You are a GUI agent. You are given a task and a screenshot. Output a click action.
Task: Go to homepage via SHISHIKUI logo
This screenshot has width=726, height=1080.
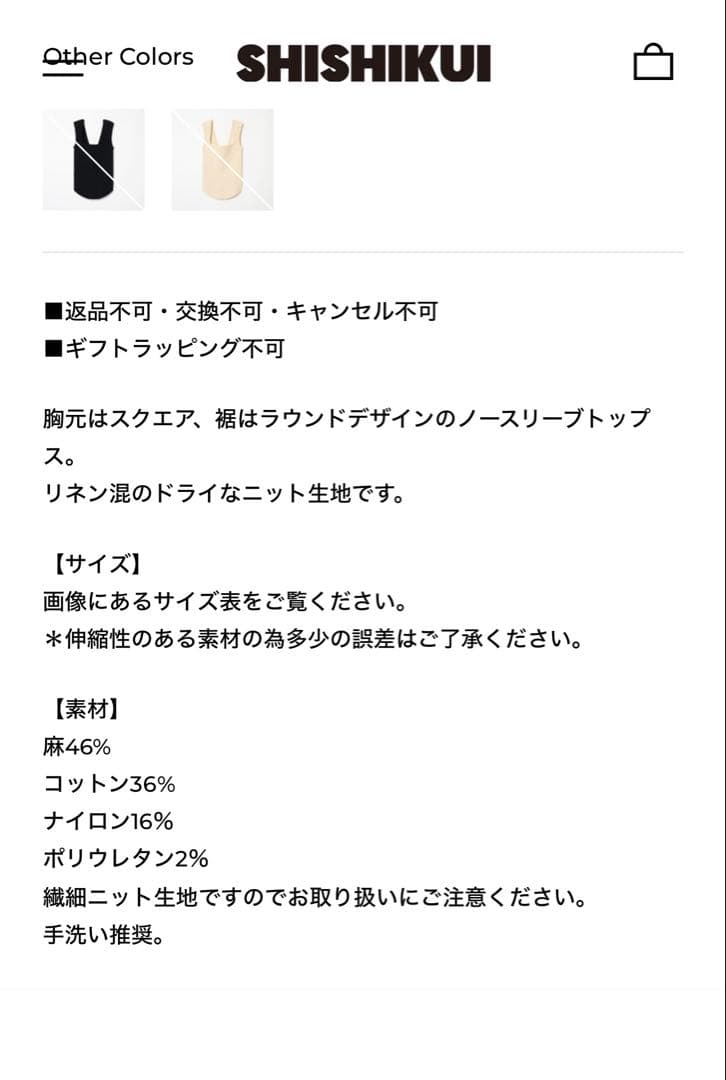pos(362,62)
